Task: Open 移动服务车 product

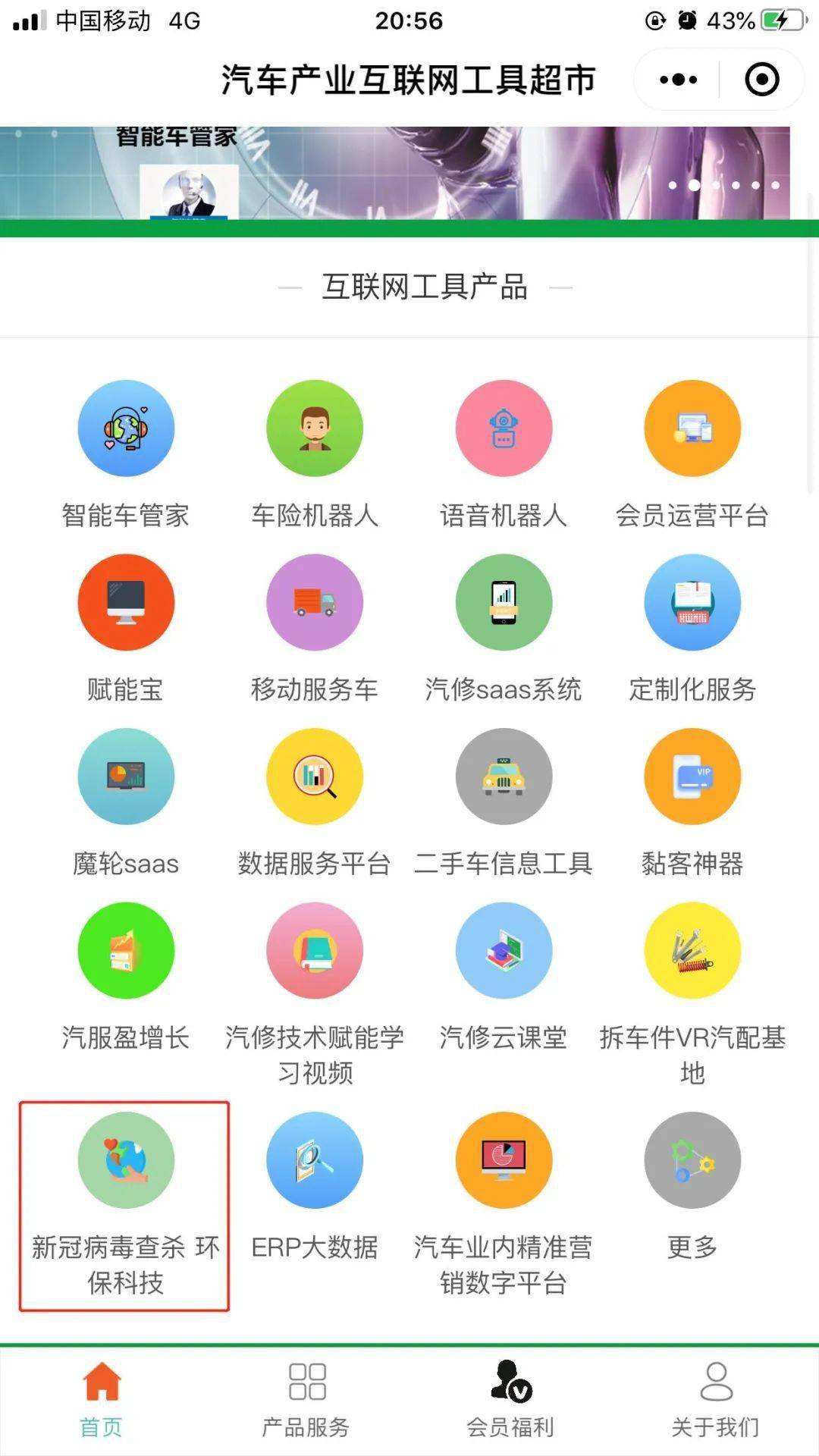Action: click(315, 603)
